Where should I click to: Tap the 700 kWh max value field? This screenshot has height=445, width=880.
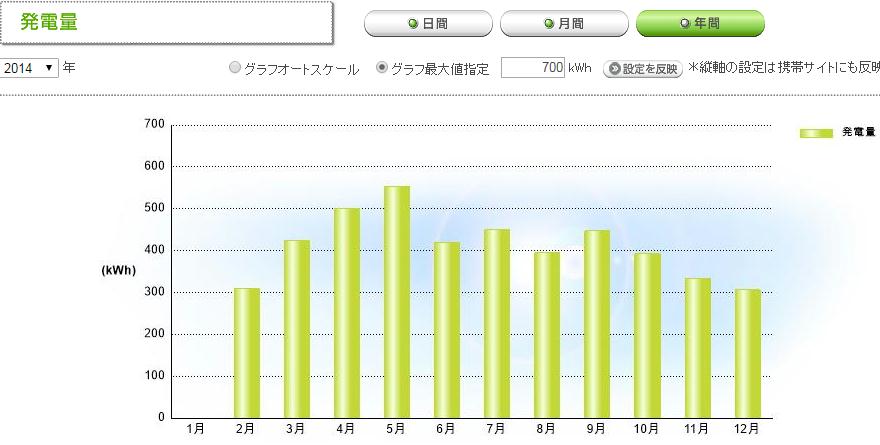533,68
